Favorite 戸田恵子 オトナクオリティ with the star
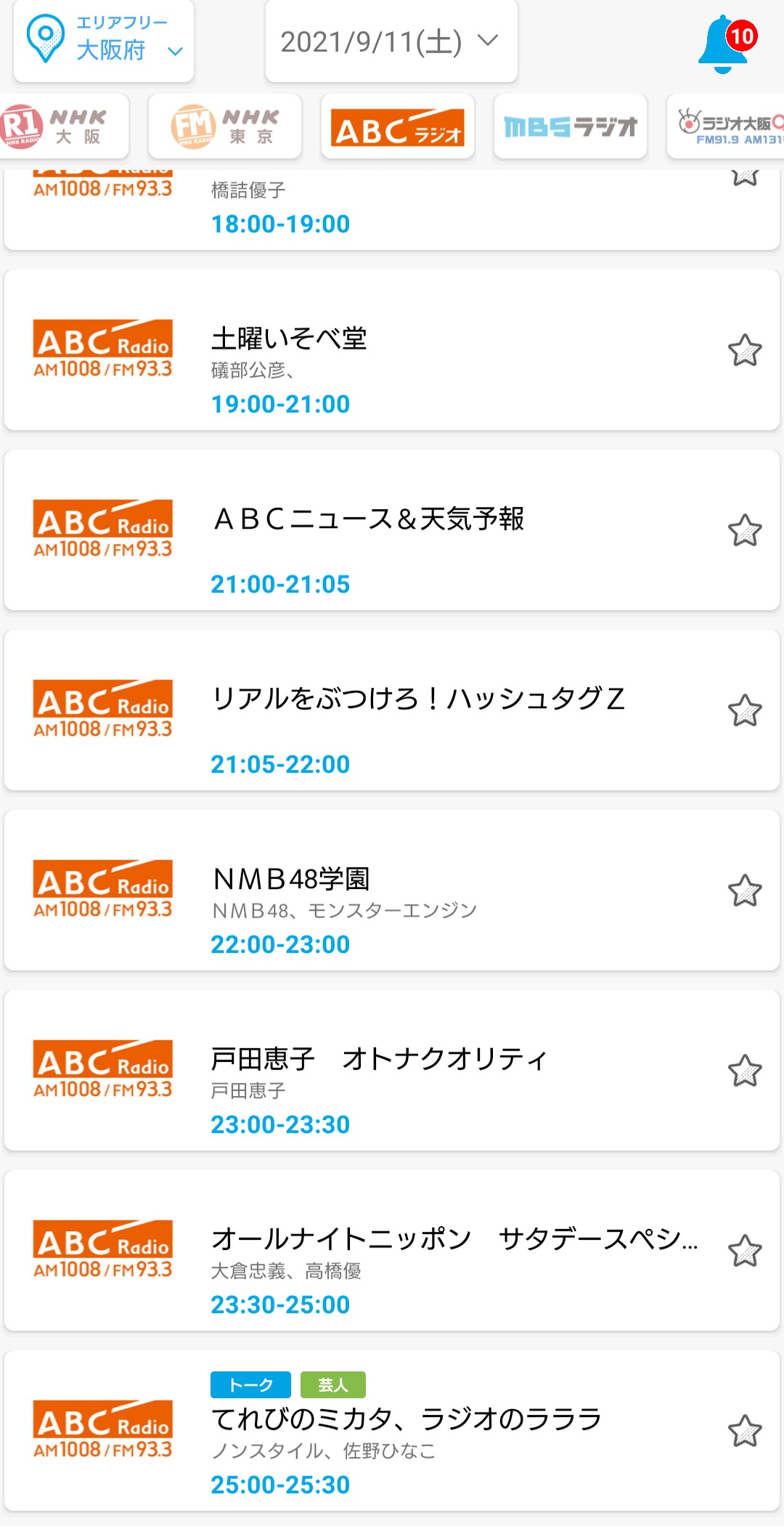This screenshot has width=784, height=1526. (x=745, y=1071)
